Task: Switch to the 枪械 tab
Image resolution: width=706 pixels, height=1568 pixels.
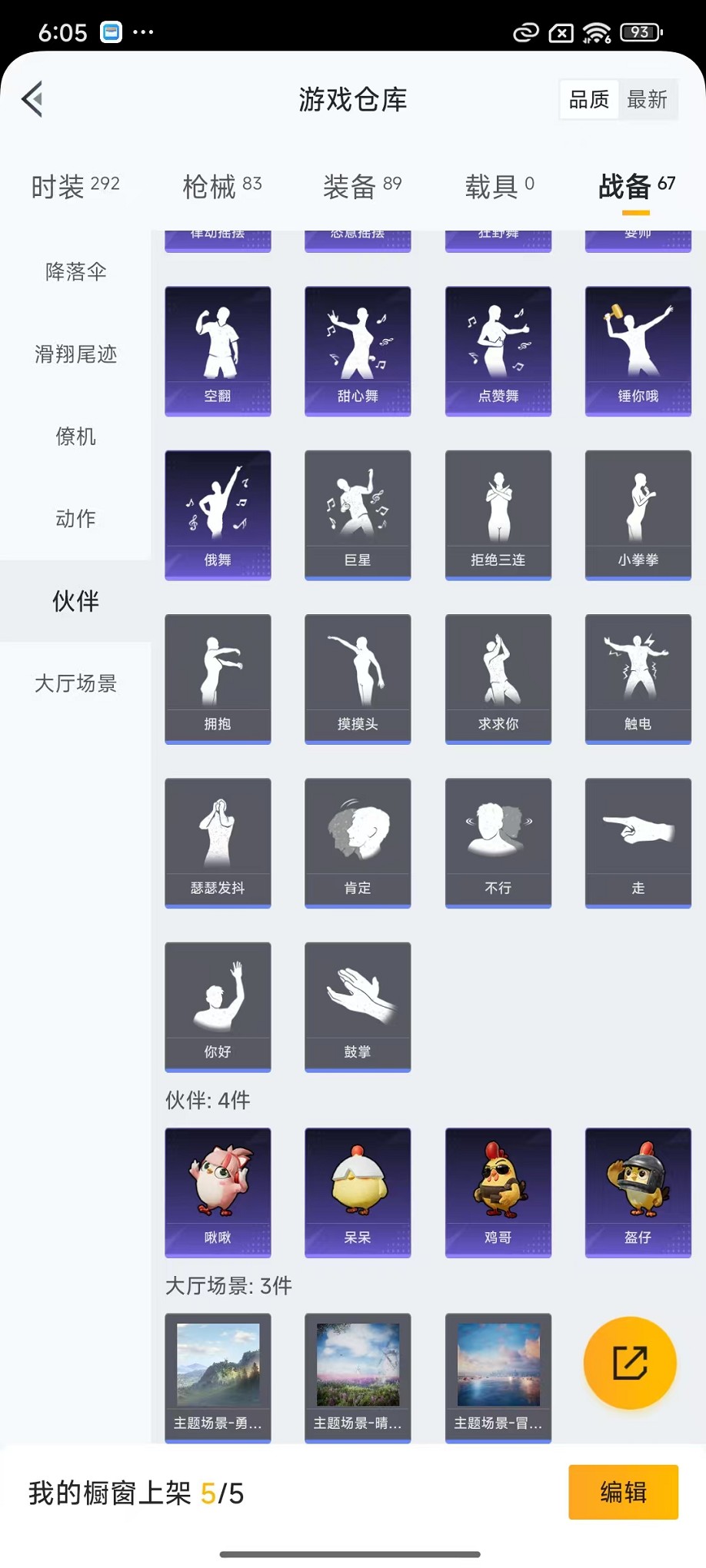Action: tap(222, 186)
